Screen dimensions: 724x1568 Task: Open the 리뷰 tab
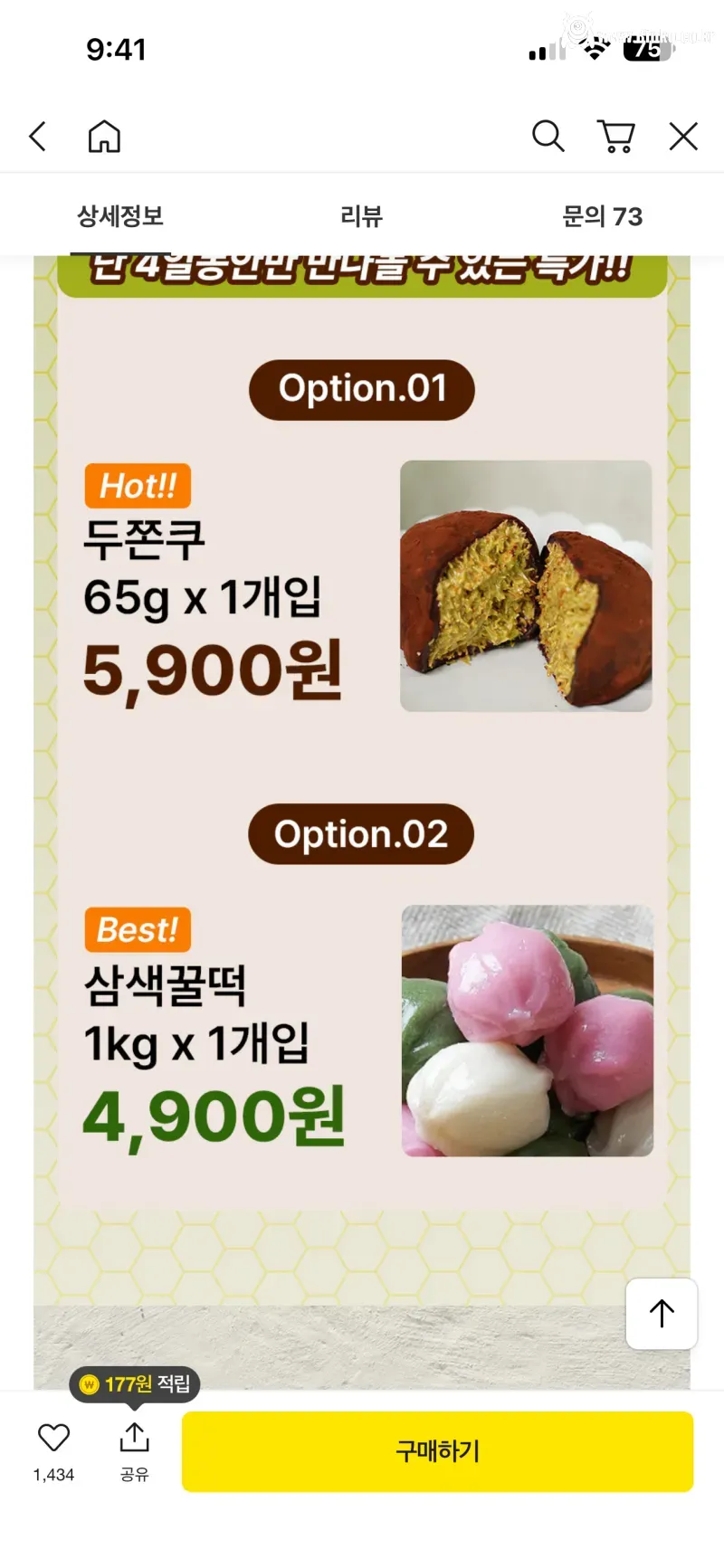(361, 216)
